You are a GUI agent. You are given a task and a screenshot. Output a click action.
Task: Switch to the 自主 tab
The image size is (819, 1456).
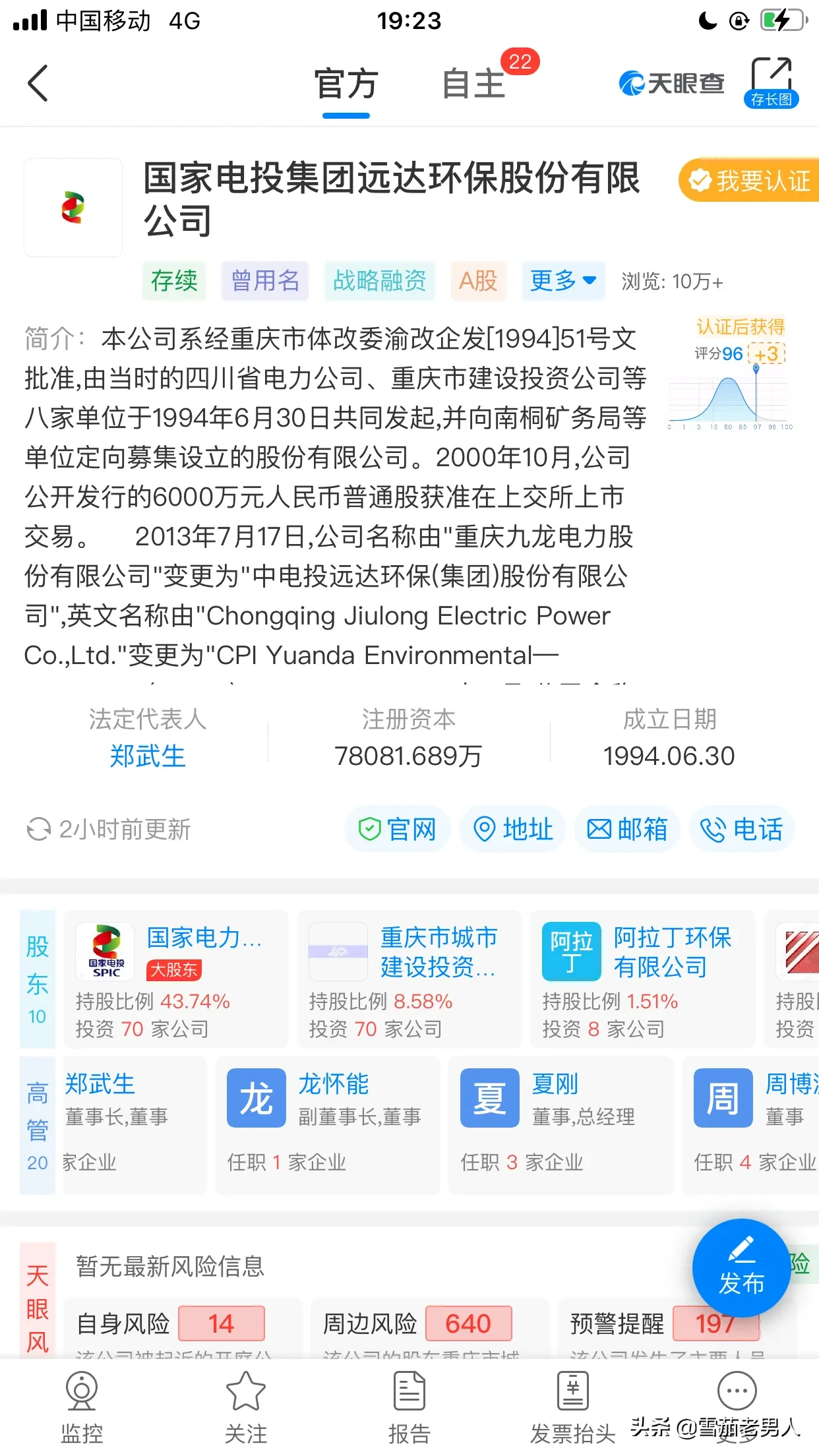(473, 84)
